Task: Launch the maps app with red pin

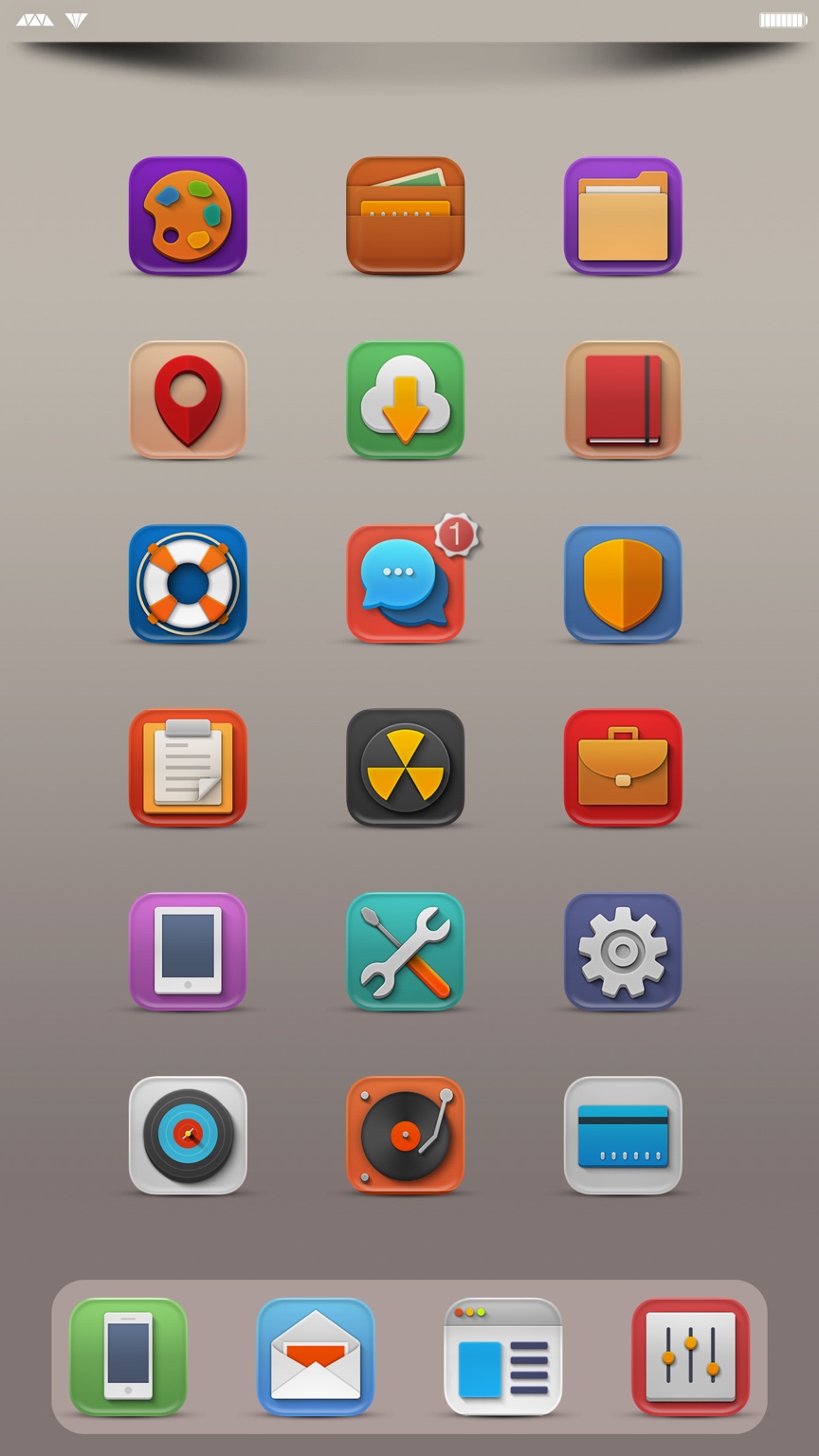Action: 188,400
